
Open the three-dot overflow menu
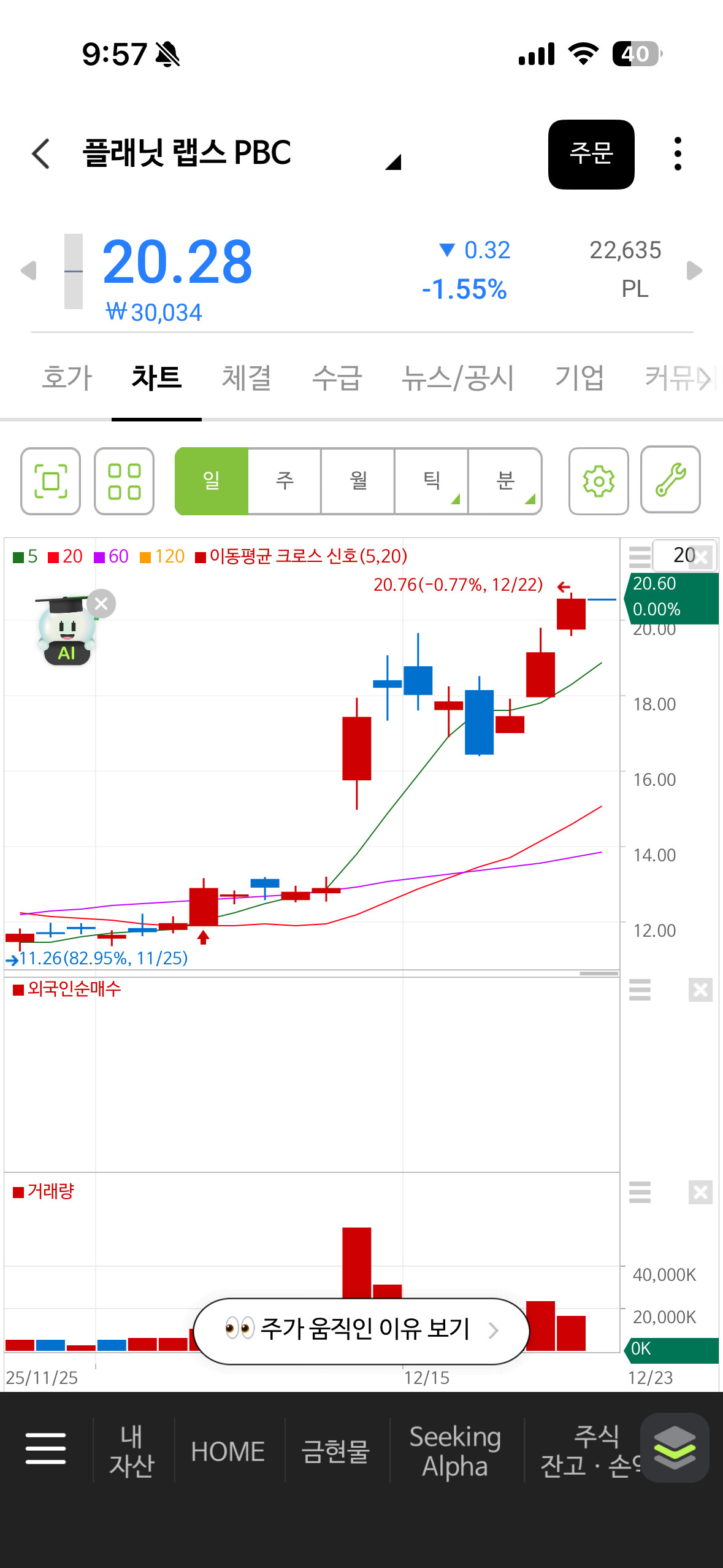[x=677, y=154]
